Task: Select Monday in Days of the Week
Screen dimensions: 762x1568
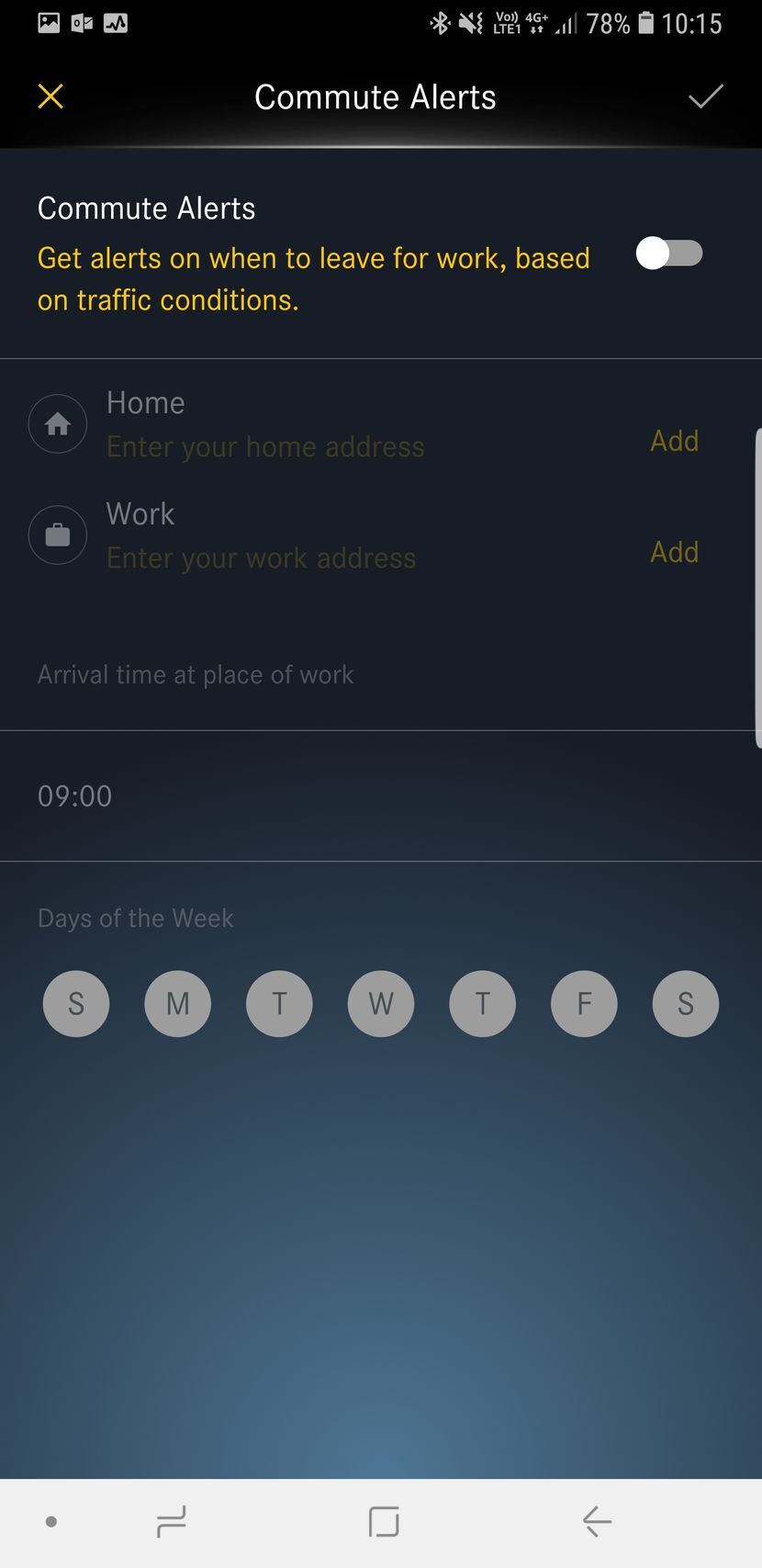Action: coord(178,1004)
